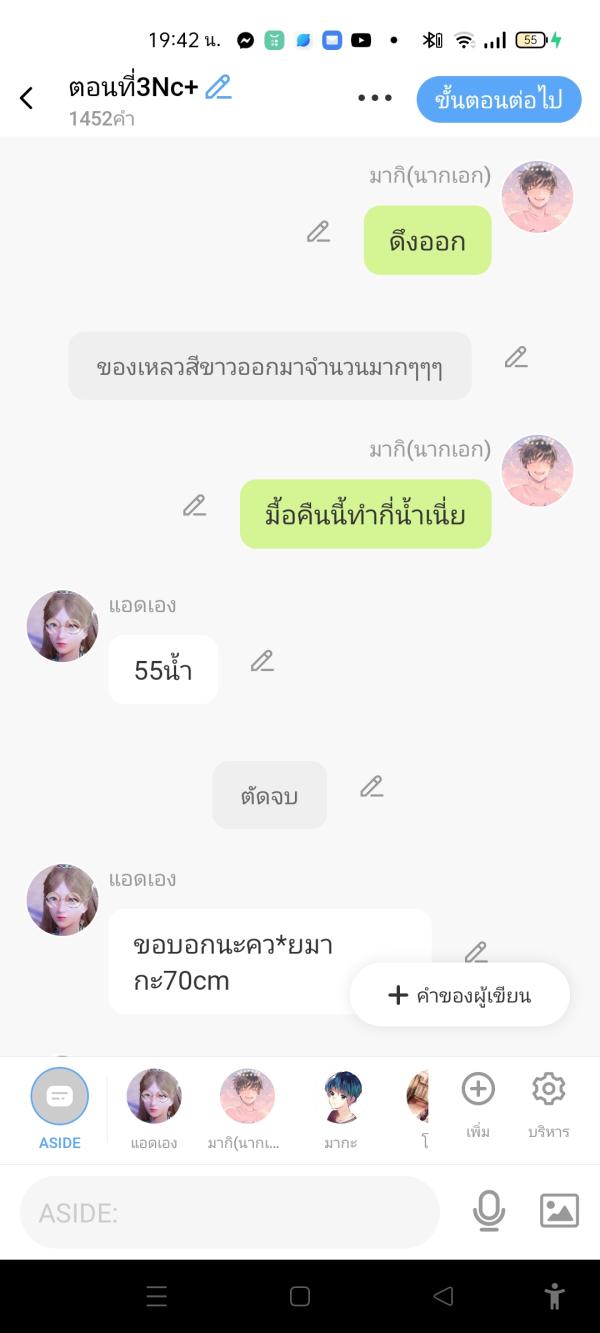Edit the มื้อคืนนี้ทำกี่น้ำเนี่ย message
Screen dimensions: 600x1333
(194, 506)
